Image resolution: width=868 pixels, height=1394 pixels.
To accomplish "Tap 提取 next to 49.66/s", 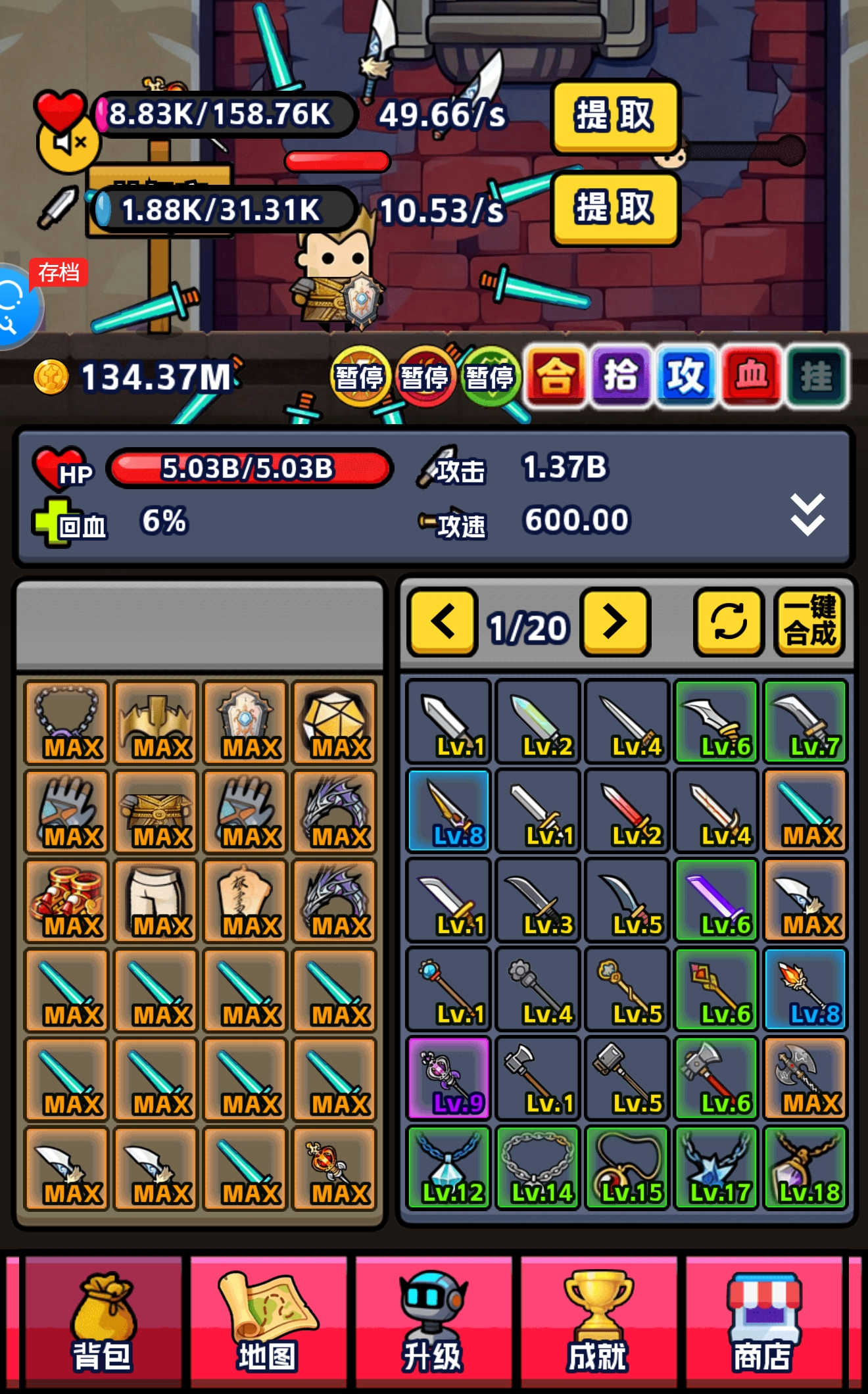I will coord(614,116).
